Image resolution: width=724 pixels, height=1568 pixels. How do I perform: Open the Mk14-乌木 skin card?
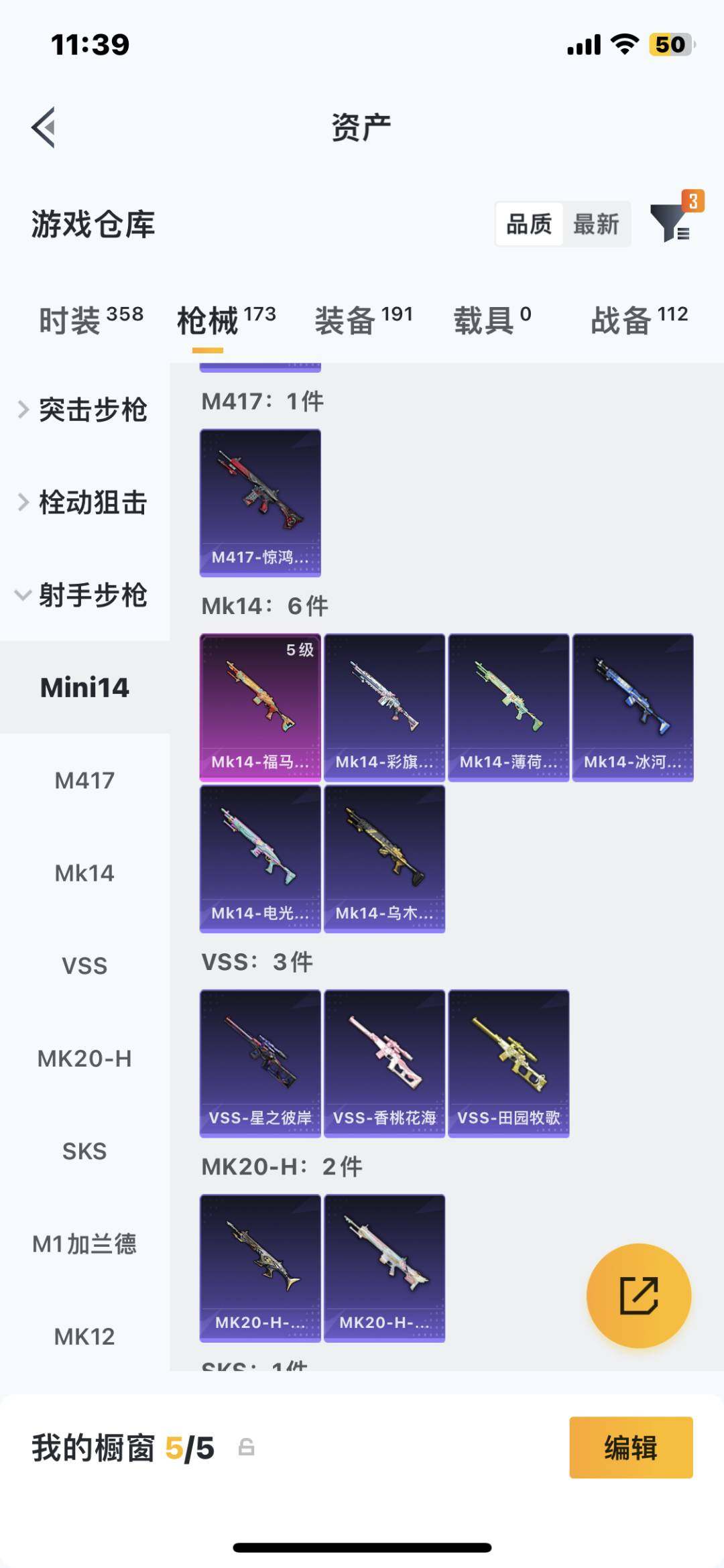pyautogui.click(x=384, y=859)
